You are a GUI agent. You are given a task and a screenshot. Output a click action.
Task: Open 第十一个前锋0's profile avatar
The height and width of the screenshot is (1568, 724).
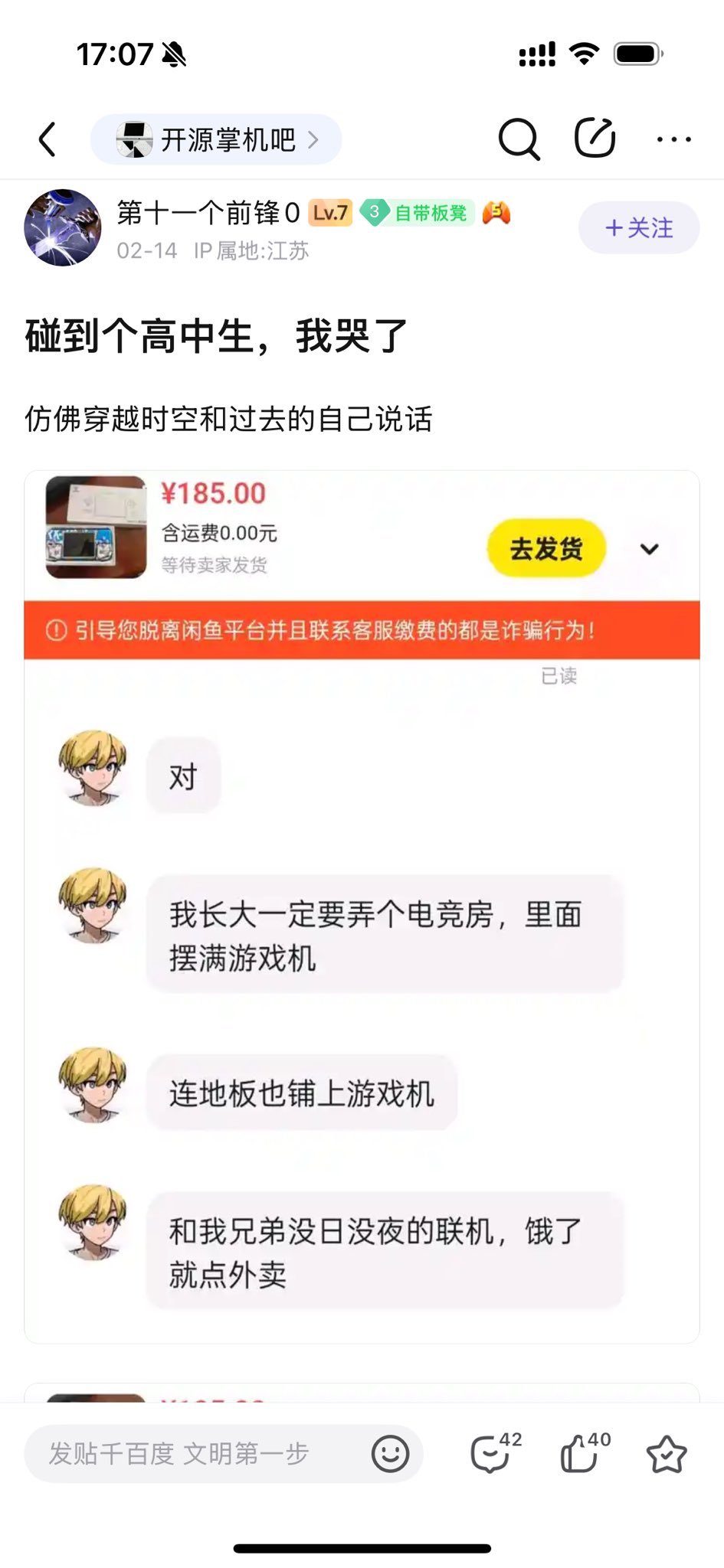pyautogui.click(x=63, y=227)
